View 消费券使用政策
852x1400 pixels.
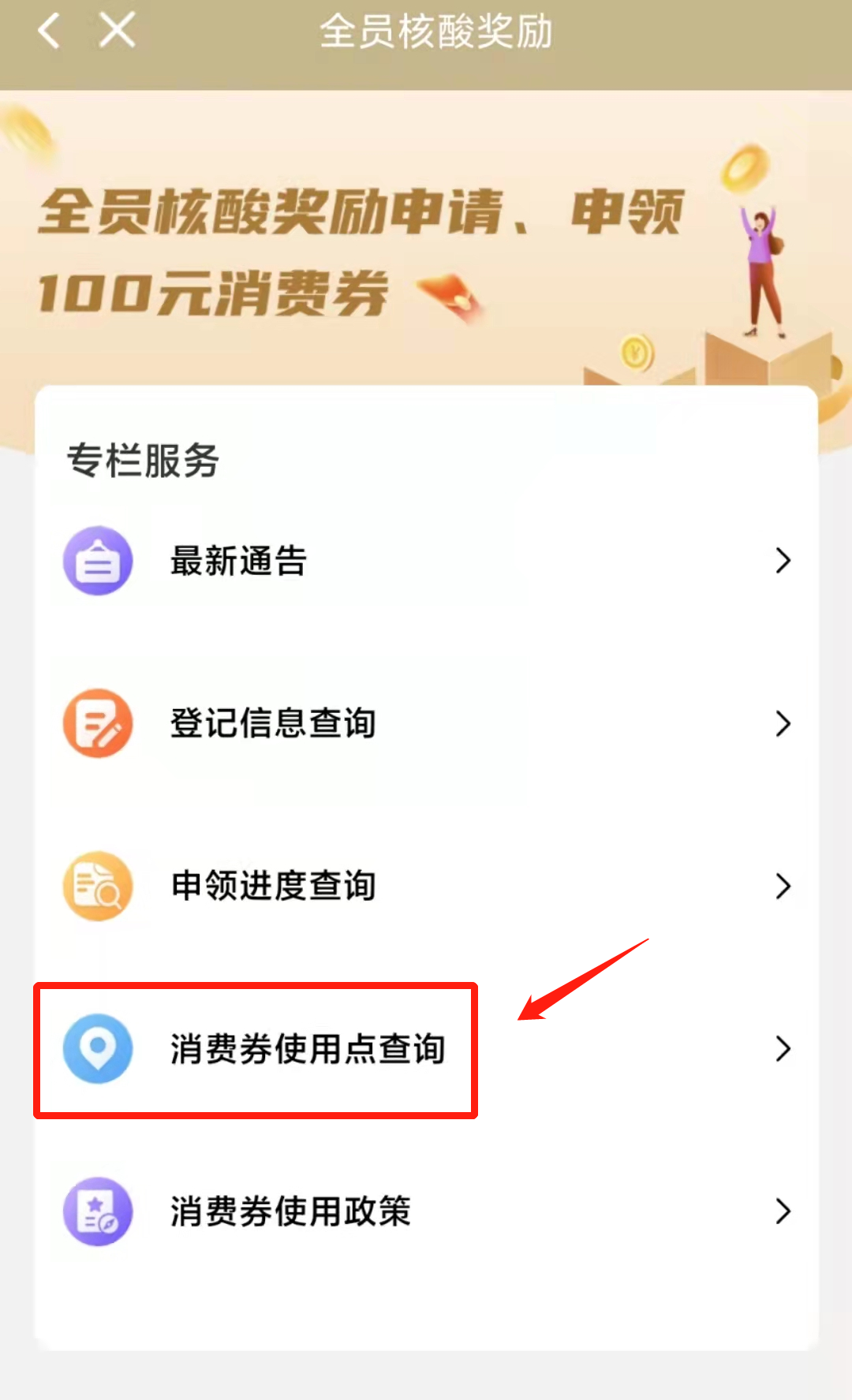click(x=426, y=1211)
